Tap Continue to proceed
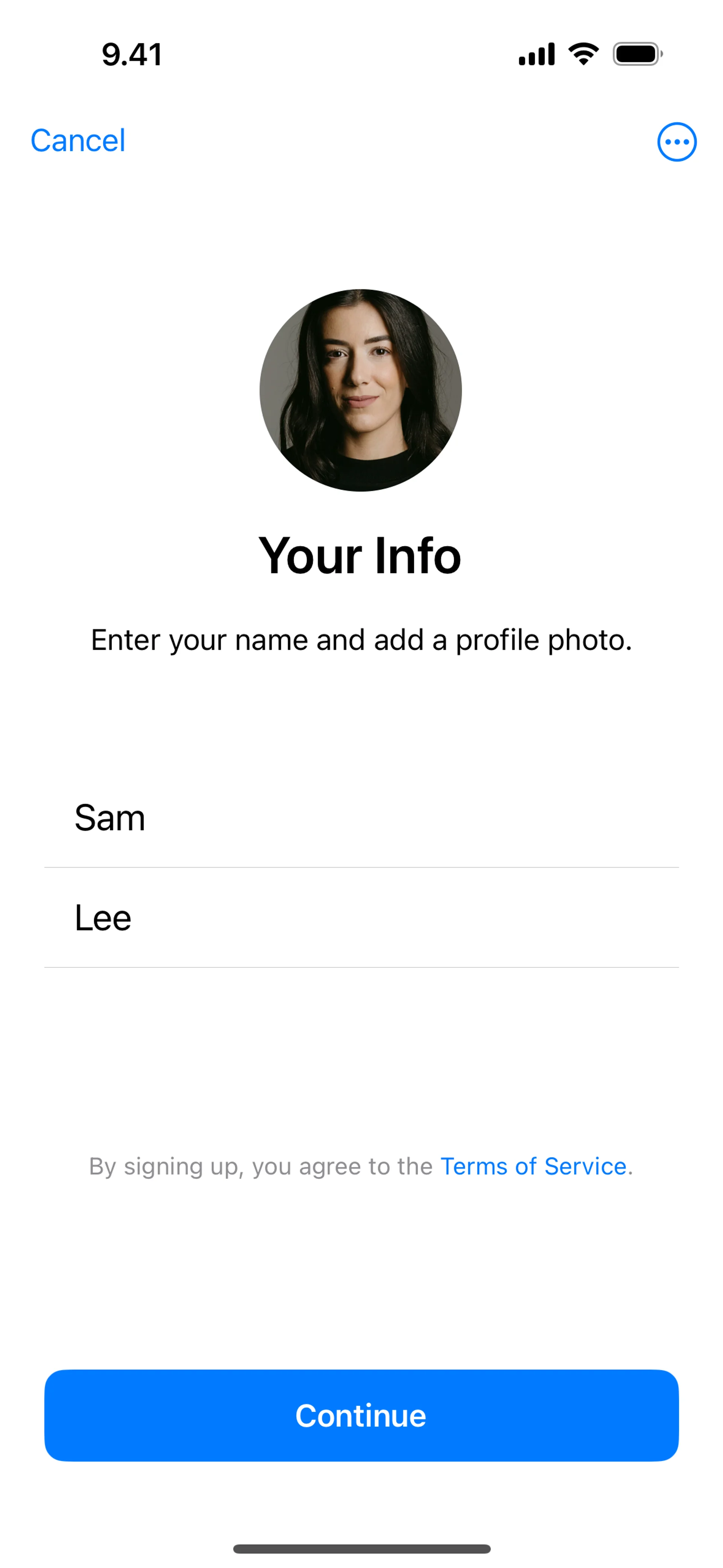The image size is (723, 1568). pos(361,1415)
